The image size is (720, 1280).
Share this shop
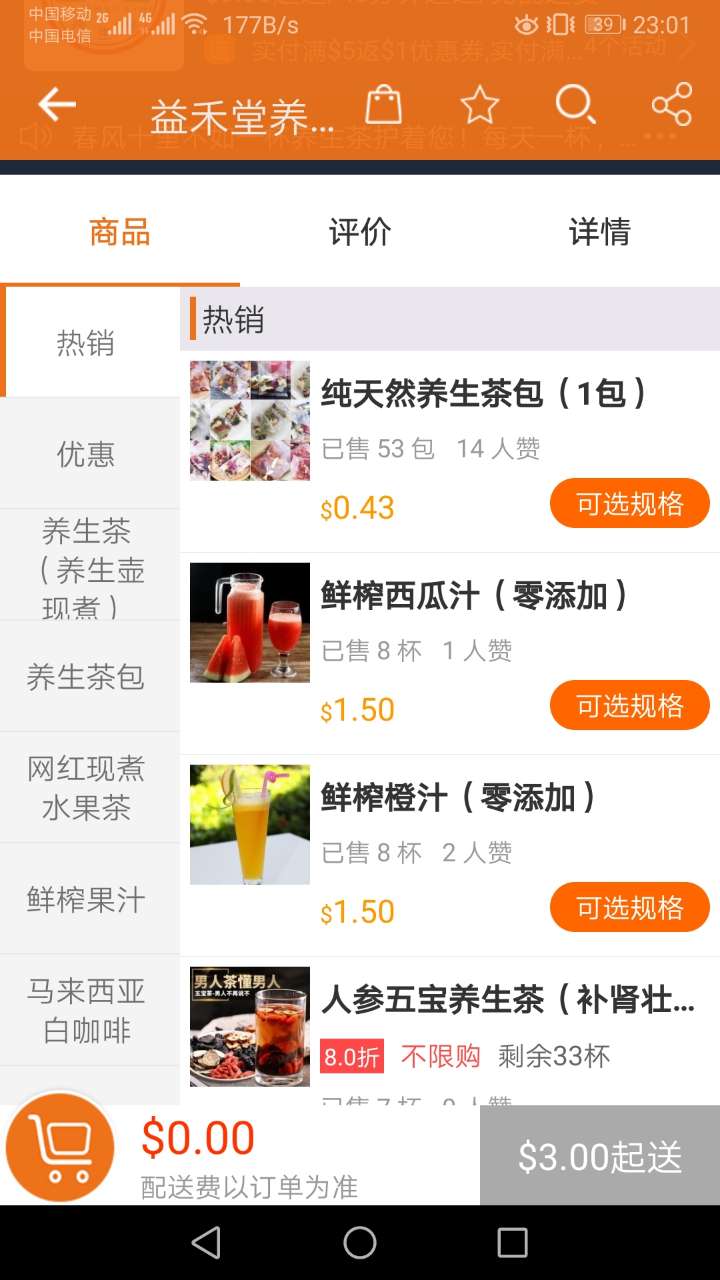(671, 105)
